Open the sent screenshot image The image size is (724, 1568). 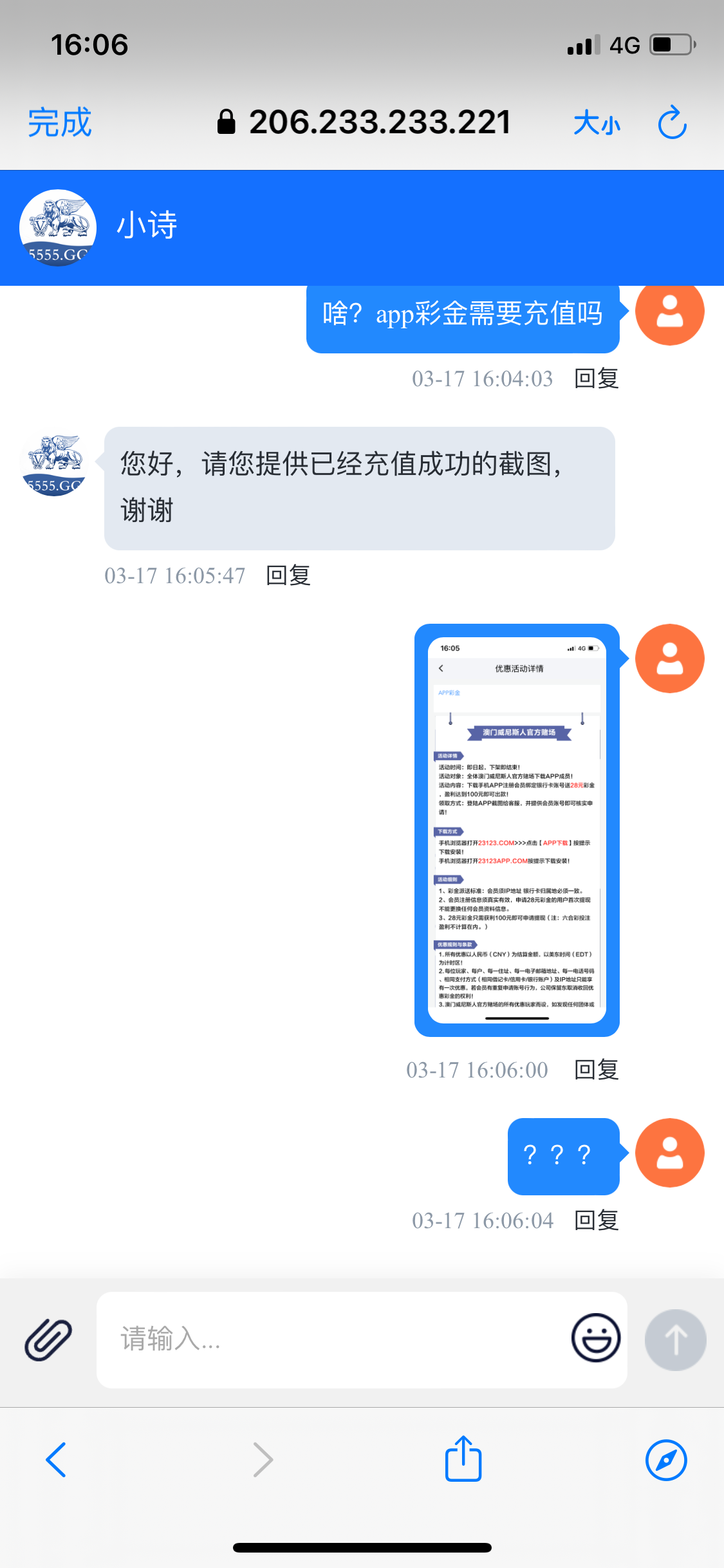pyautogui.click(x=517, y=829)
